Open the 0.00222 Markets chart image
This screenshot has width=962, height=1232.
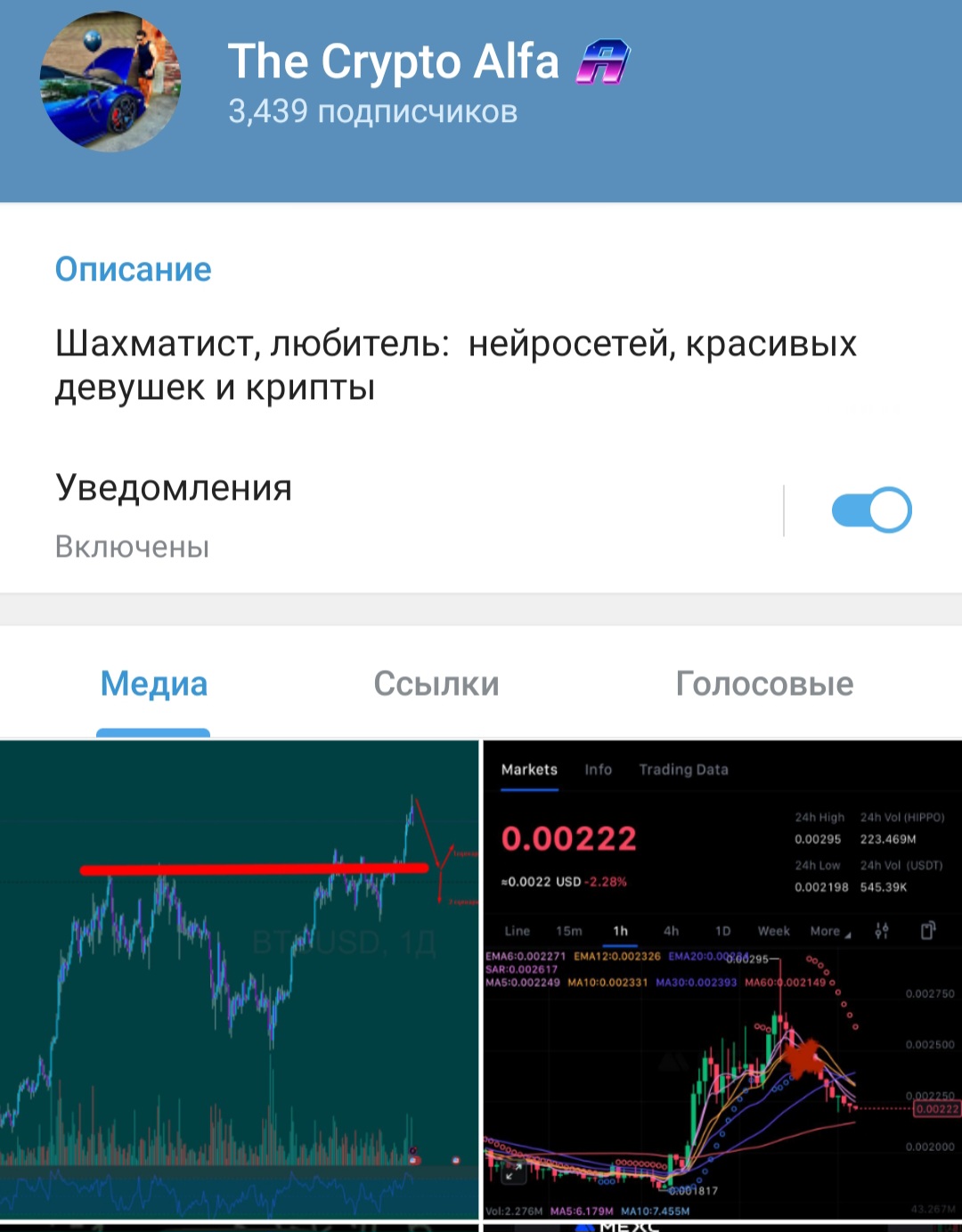coord(722,978)
